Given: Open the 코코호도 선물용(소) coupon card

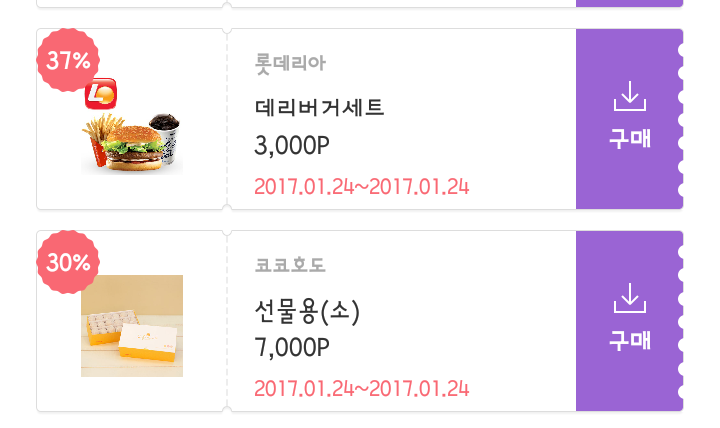Looking at the screenshot, I should (400, 322).
